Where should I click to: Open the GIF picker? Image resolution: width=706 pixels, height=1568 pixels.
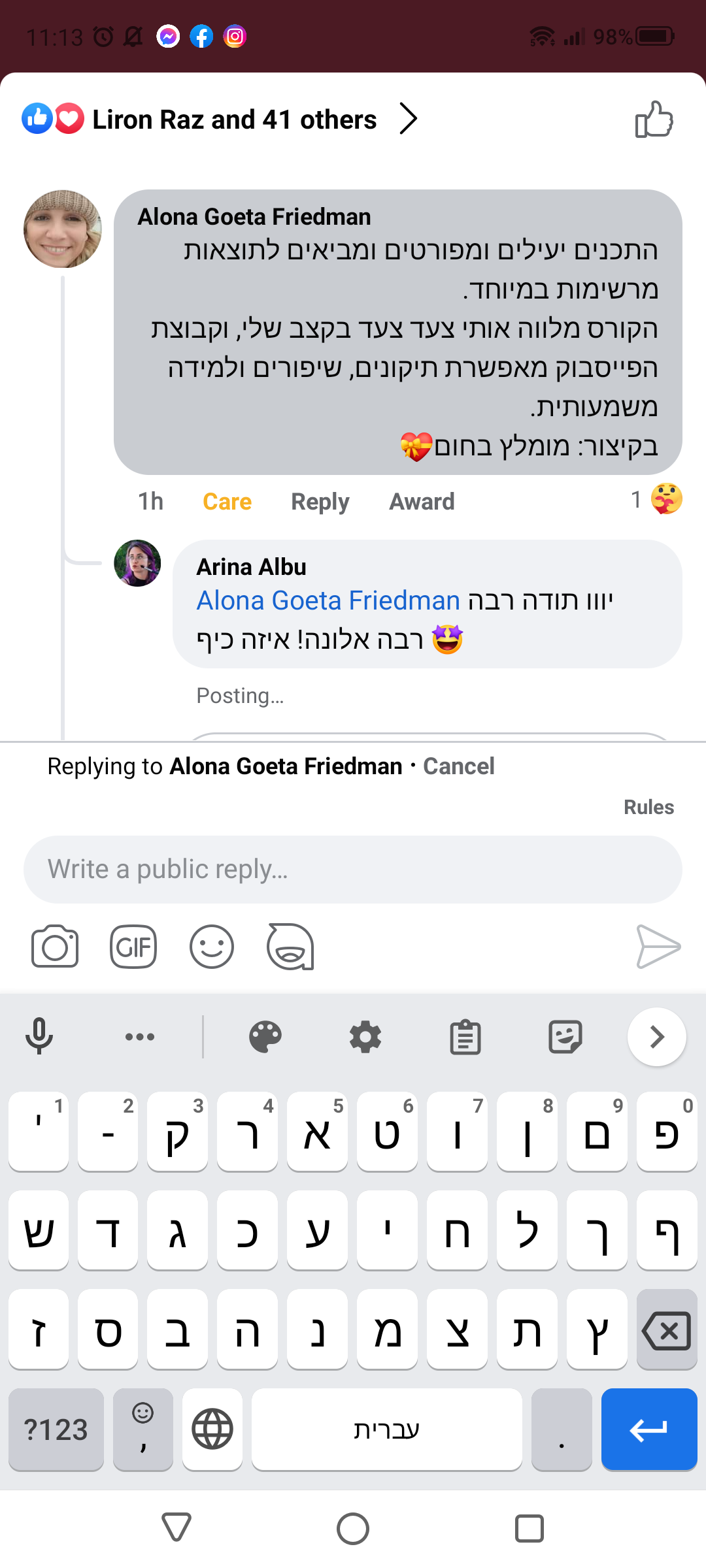coord(133,947)
